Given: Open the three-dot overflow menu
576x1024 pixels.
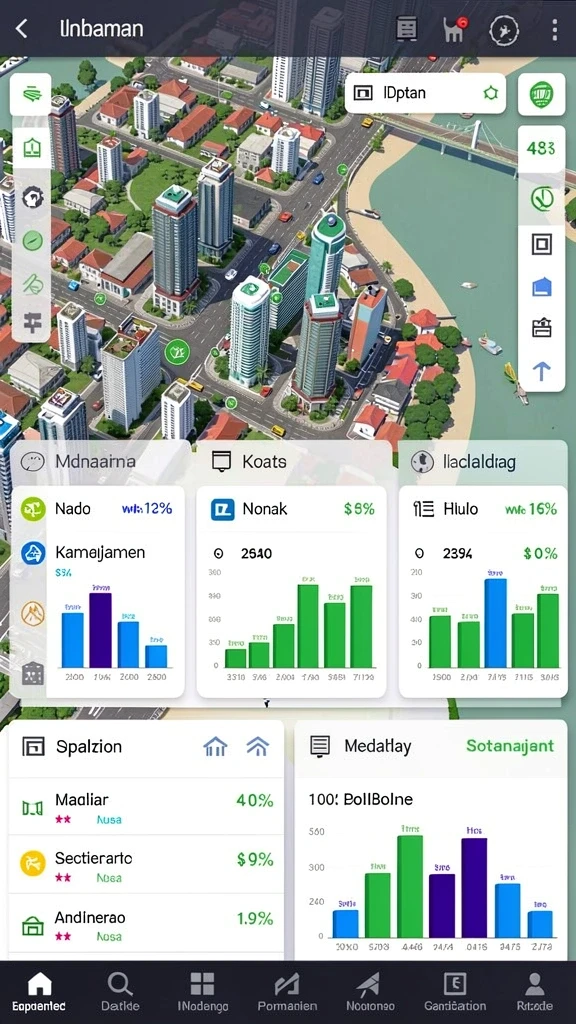Looking at the screenshot, I should click(x=554, y=29).
